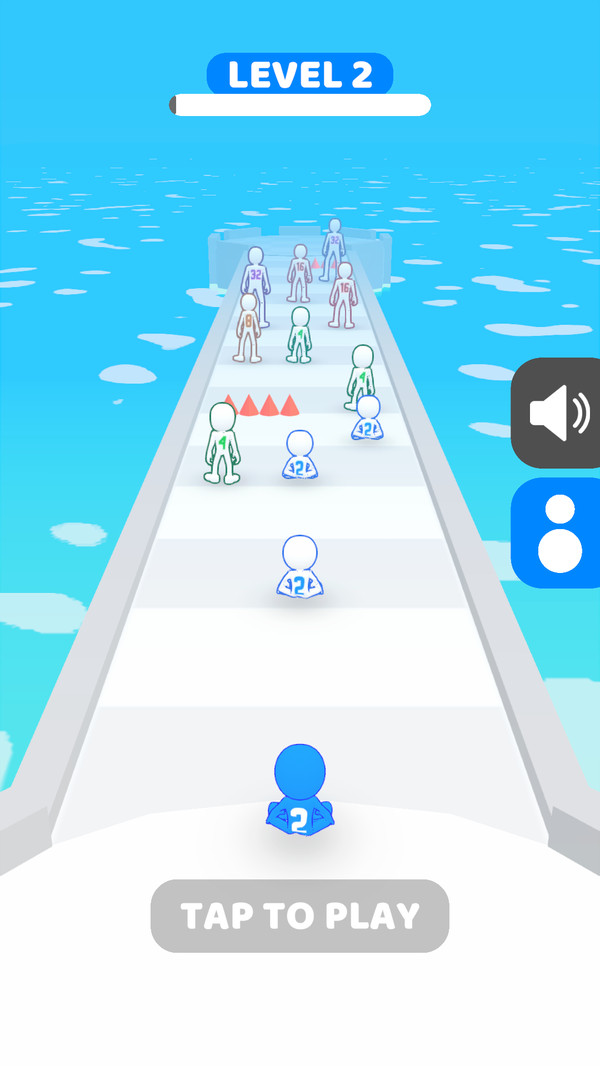Open the blue character skin button
The width and height of the screenshot is (600, 1066).
point(556,533)
